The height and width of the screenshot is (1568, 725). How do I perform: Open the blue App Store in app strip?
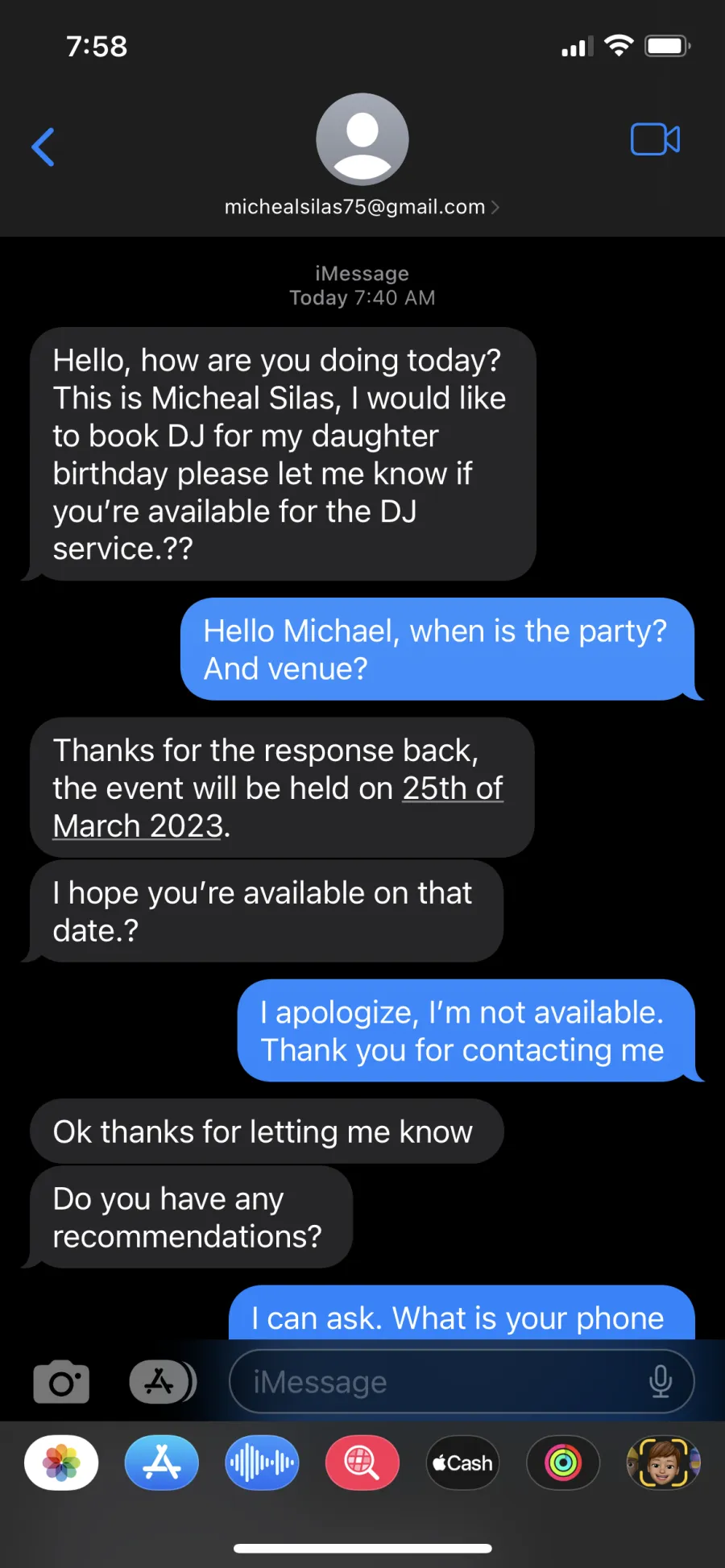(162, 1463)
